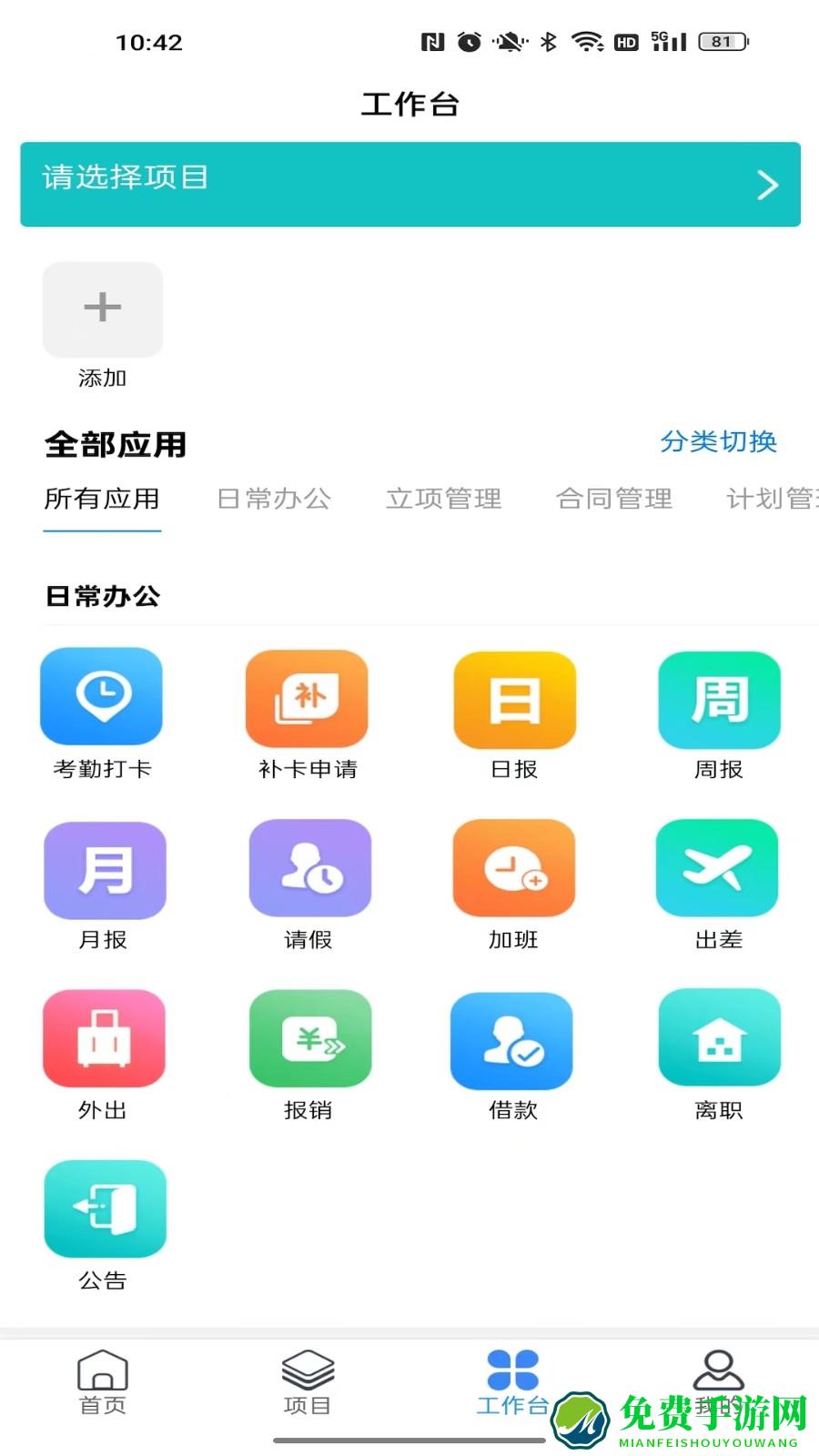Screen dimensions: 819x1456
Task: Open the 报销 expense reimbursement app
Action: pos(309,1037)
